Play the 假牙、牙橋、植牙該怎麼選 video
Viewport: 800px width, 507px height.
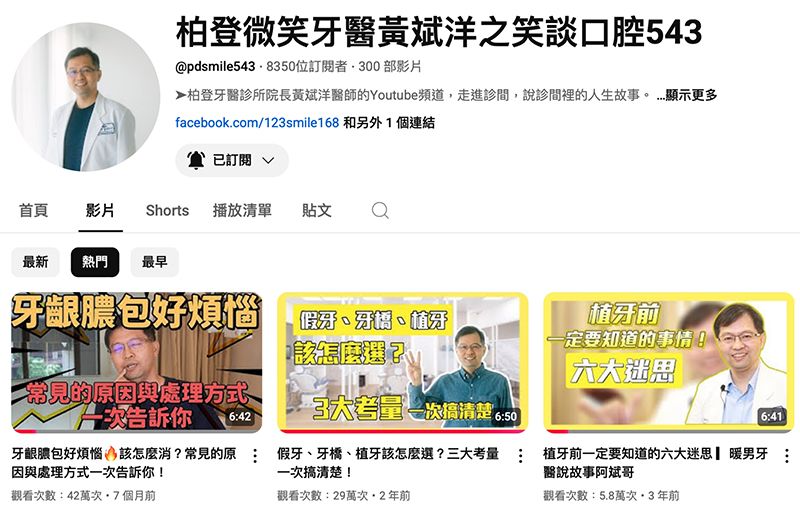[402, 362]
